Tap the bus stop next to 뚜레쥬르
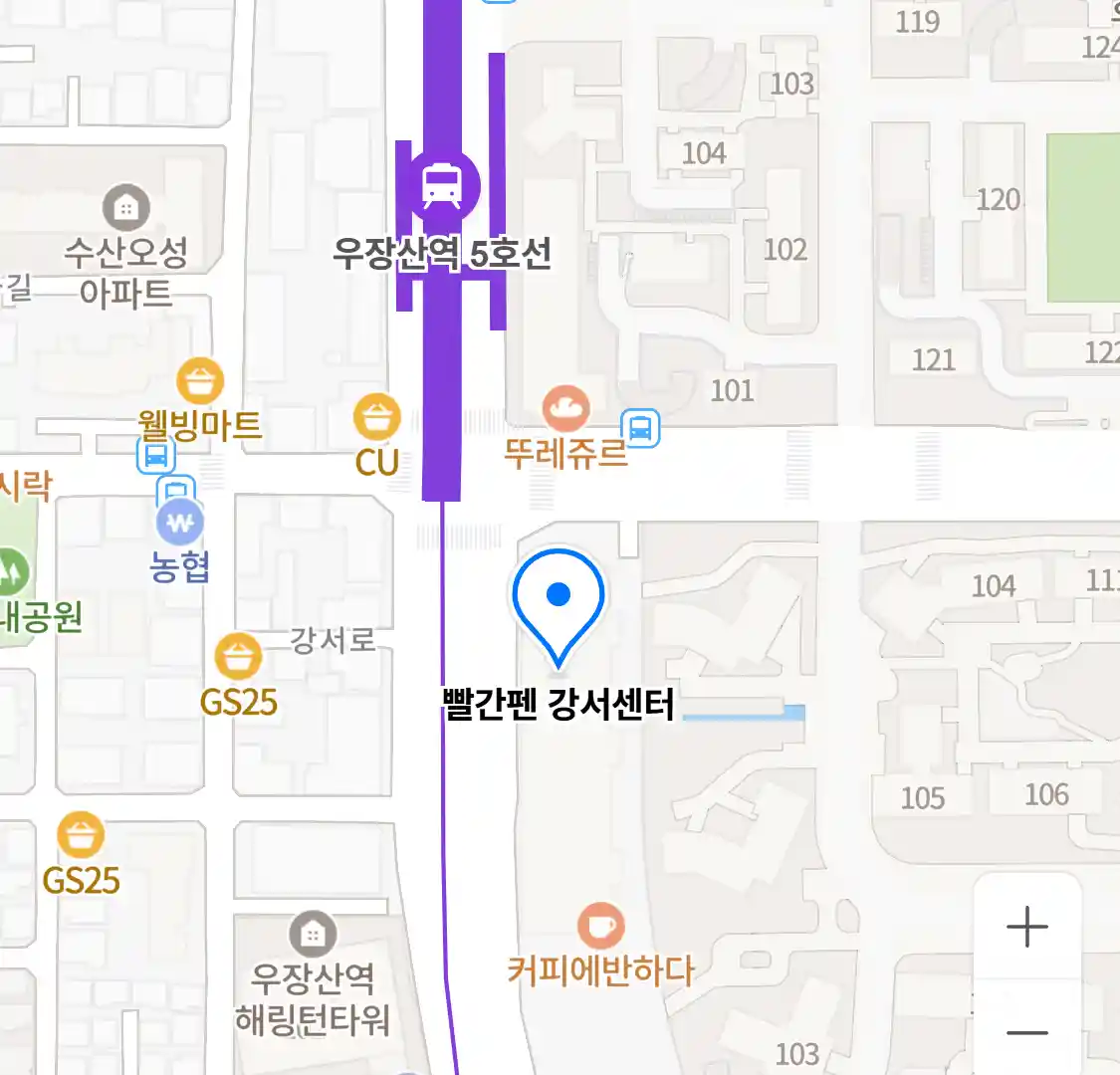 (640, 429)
